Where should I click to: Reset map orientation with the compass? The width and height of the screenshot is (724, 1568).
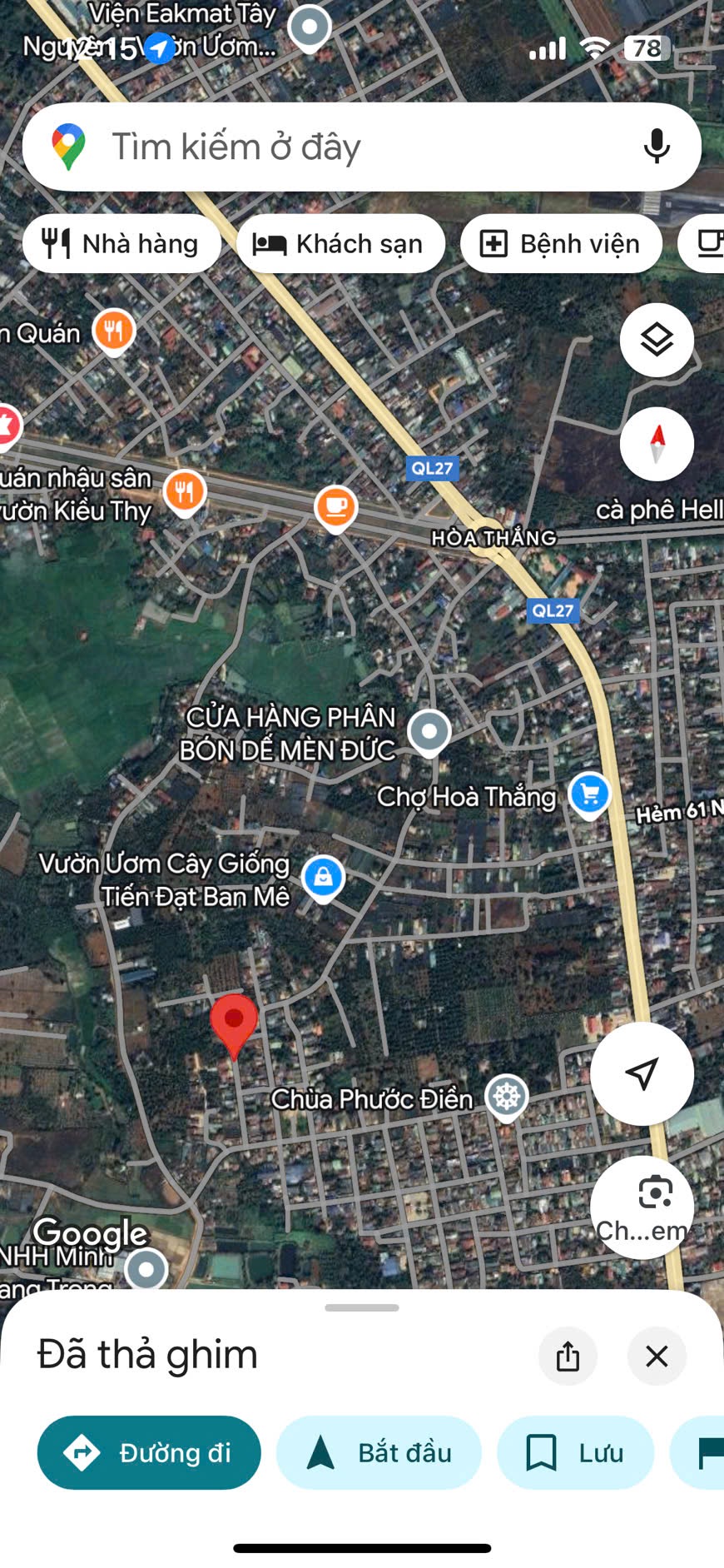click(657, 444)
